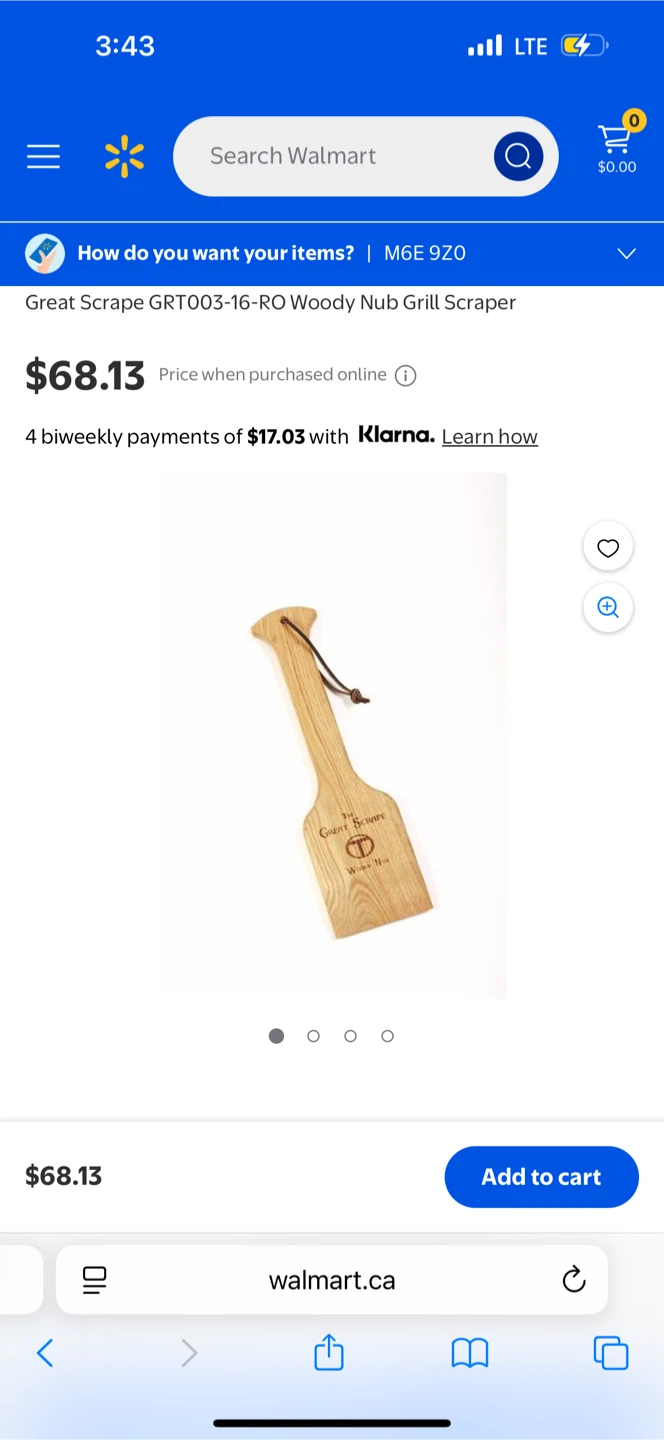Open the grill scraper product photo

coord(332,735)
